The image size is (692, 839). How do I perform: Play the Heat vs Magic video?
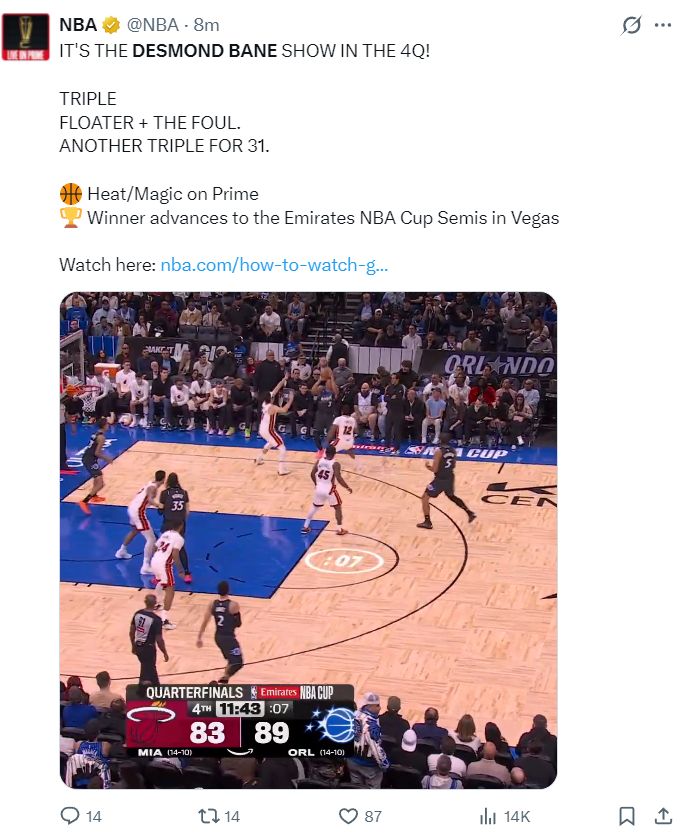(308, 540)
